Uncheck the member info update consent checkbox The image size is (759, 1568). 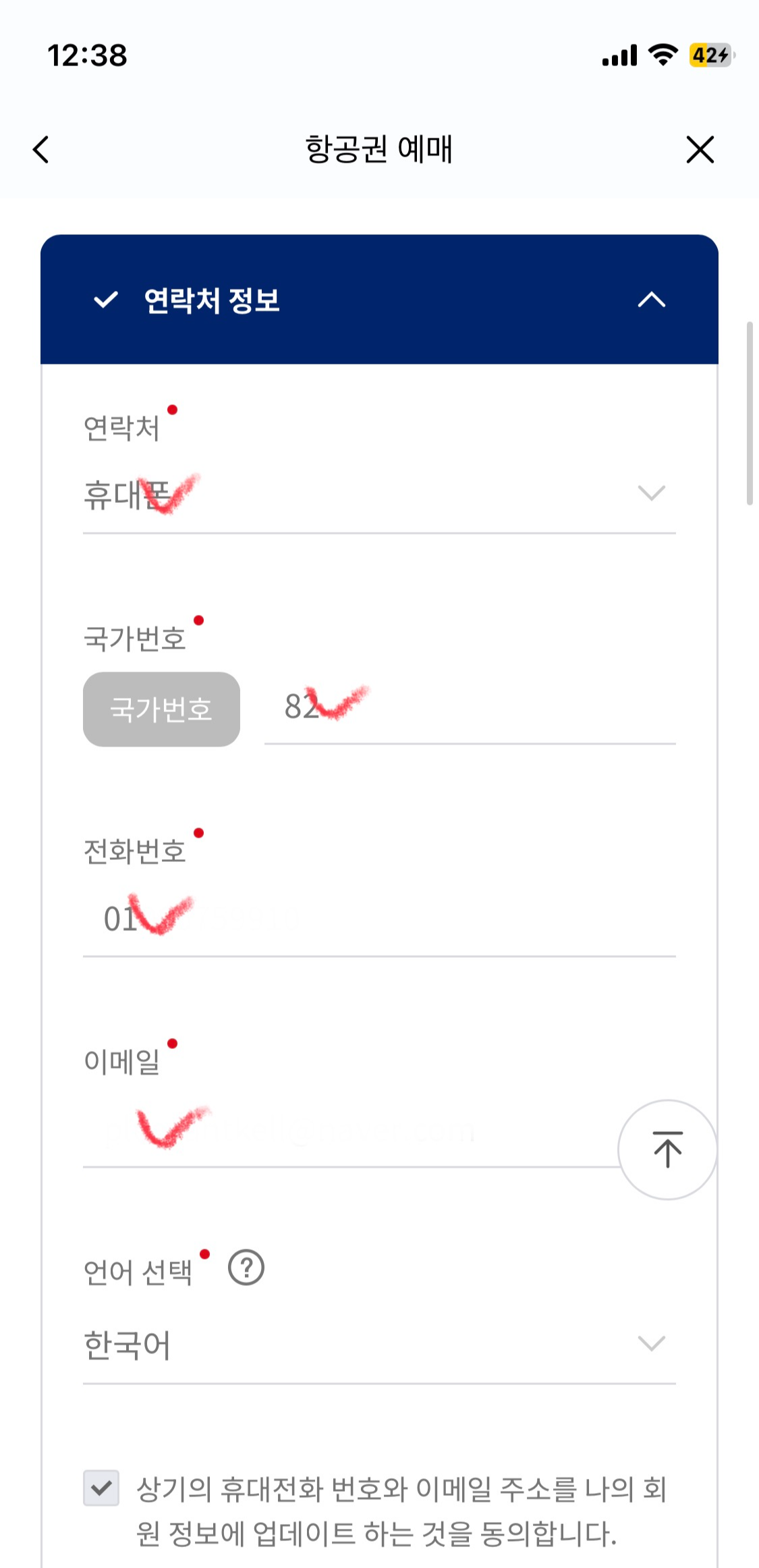tap(101, 1488)
